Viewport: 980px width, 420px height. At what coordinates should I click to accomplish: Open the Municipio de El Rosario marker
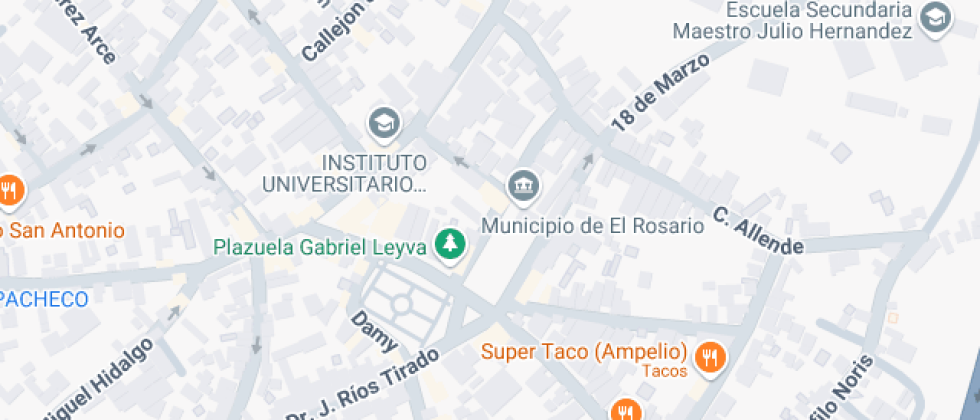pyautogui.click(x=523, y=185)
